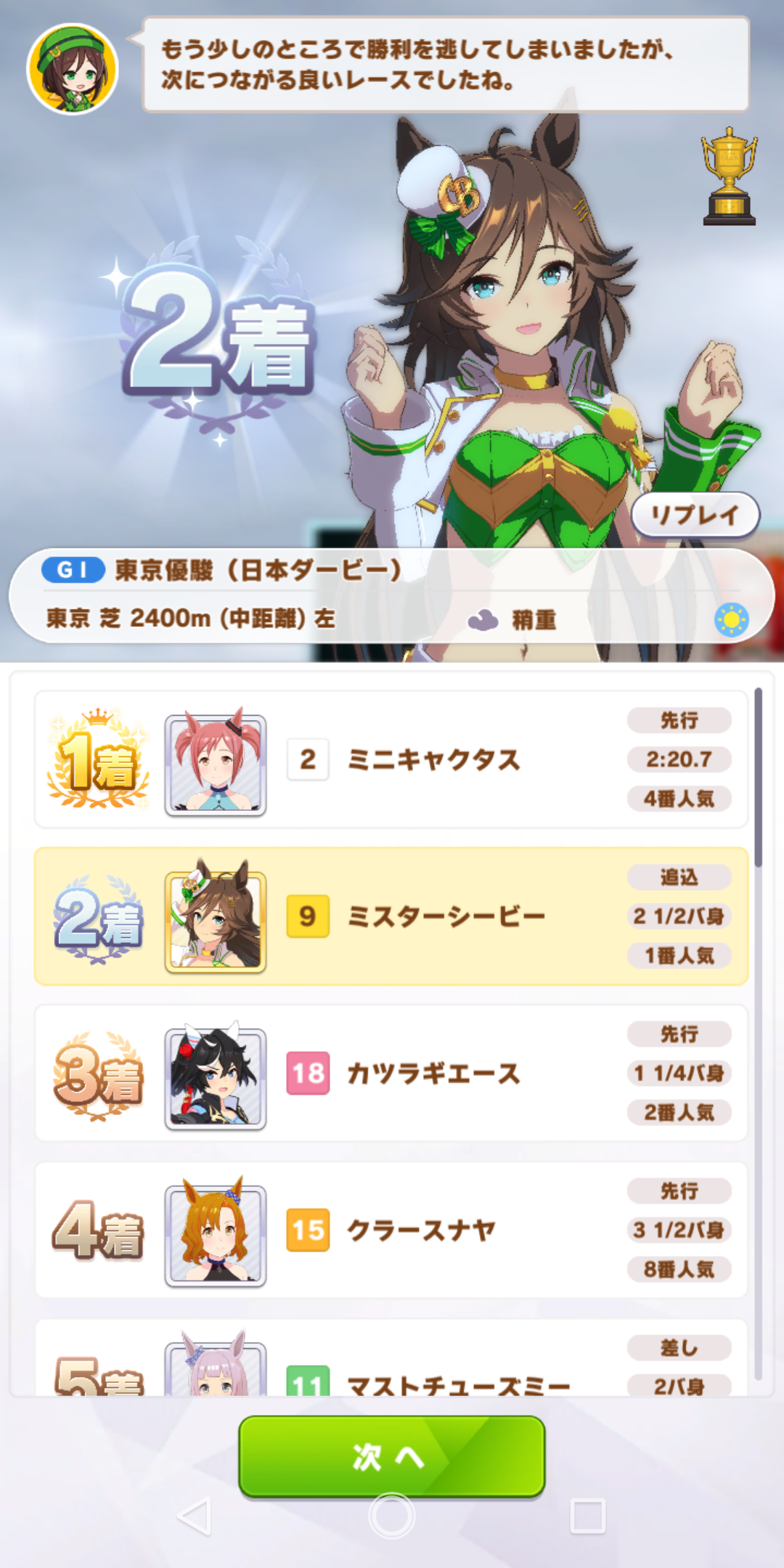
Task: Open the system recent apps view
Action: 587,1516
